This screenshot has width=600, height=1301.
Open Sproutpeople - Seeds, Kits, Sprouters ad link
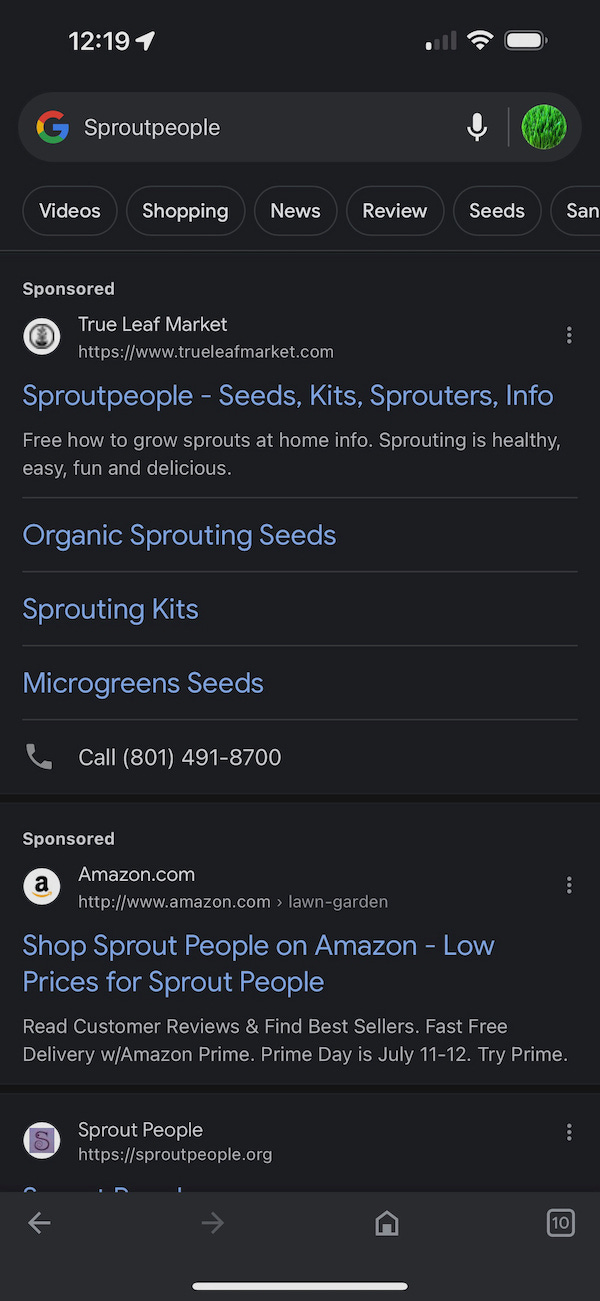coord(288,396)
